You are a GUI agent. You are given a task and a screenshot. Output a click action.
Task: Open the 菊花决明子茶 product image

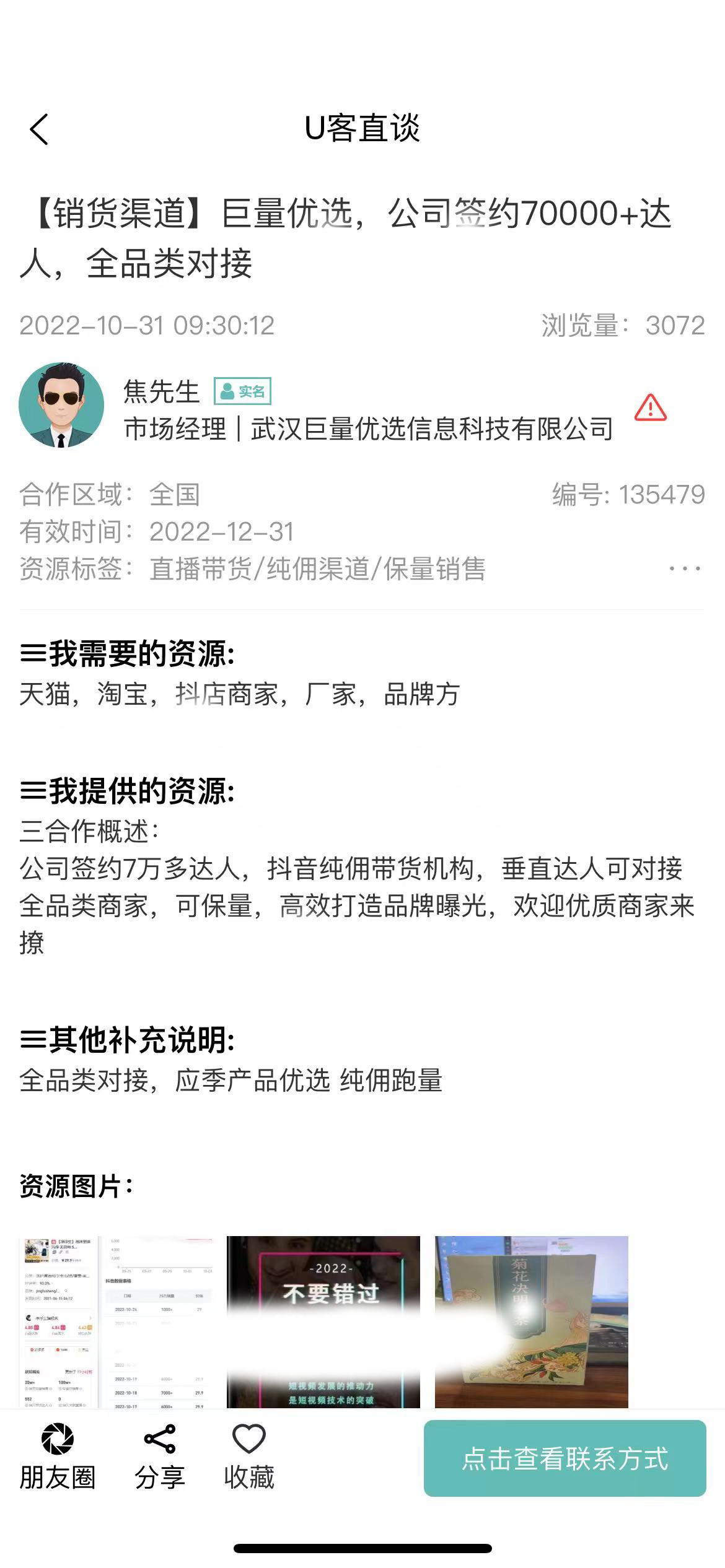tap(531, 1323)
